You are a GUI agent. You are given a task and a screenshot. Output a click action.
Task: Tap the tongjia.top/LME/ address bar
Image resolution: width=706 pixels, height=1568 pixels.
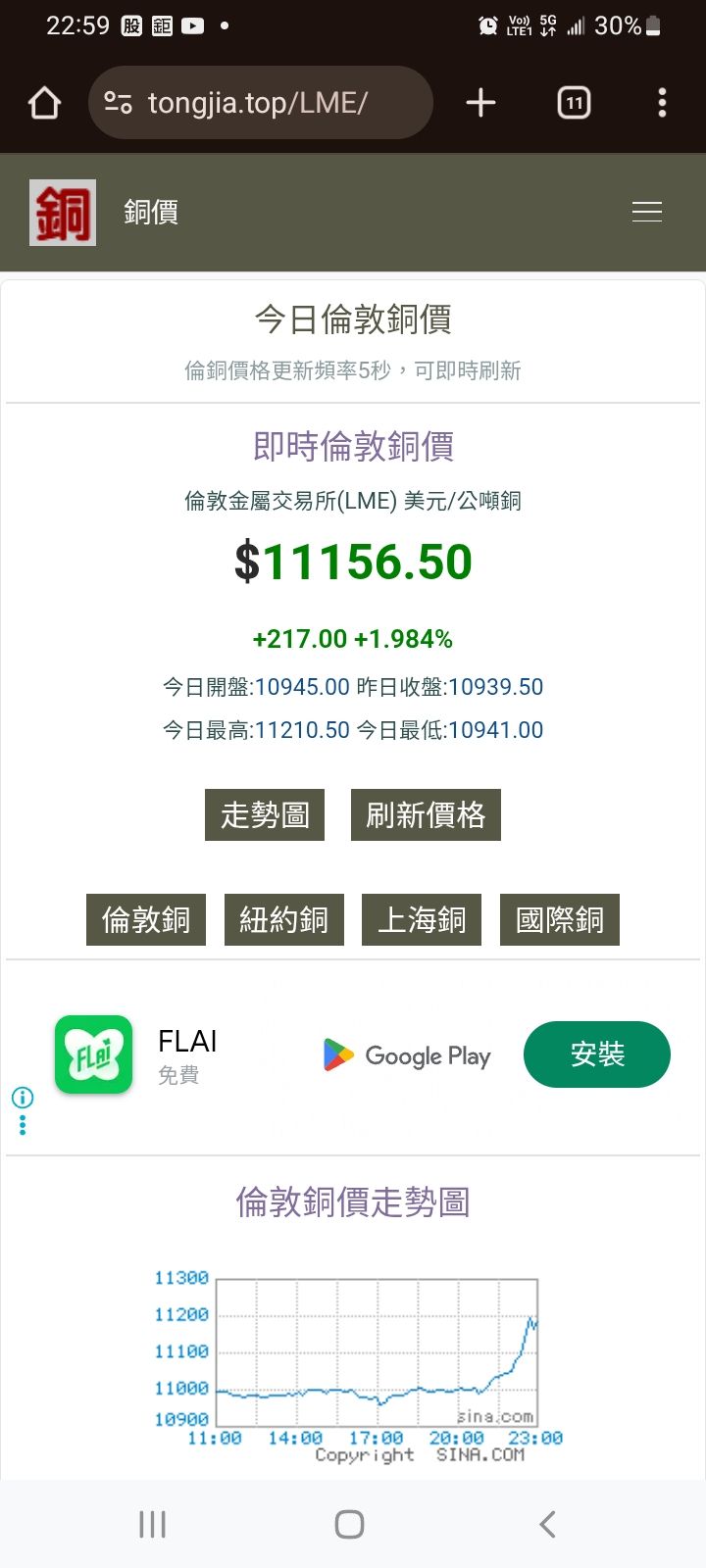(261, 103)
